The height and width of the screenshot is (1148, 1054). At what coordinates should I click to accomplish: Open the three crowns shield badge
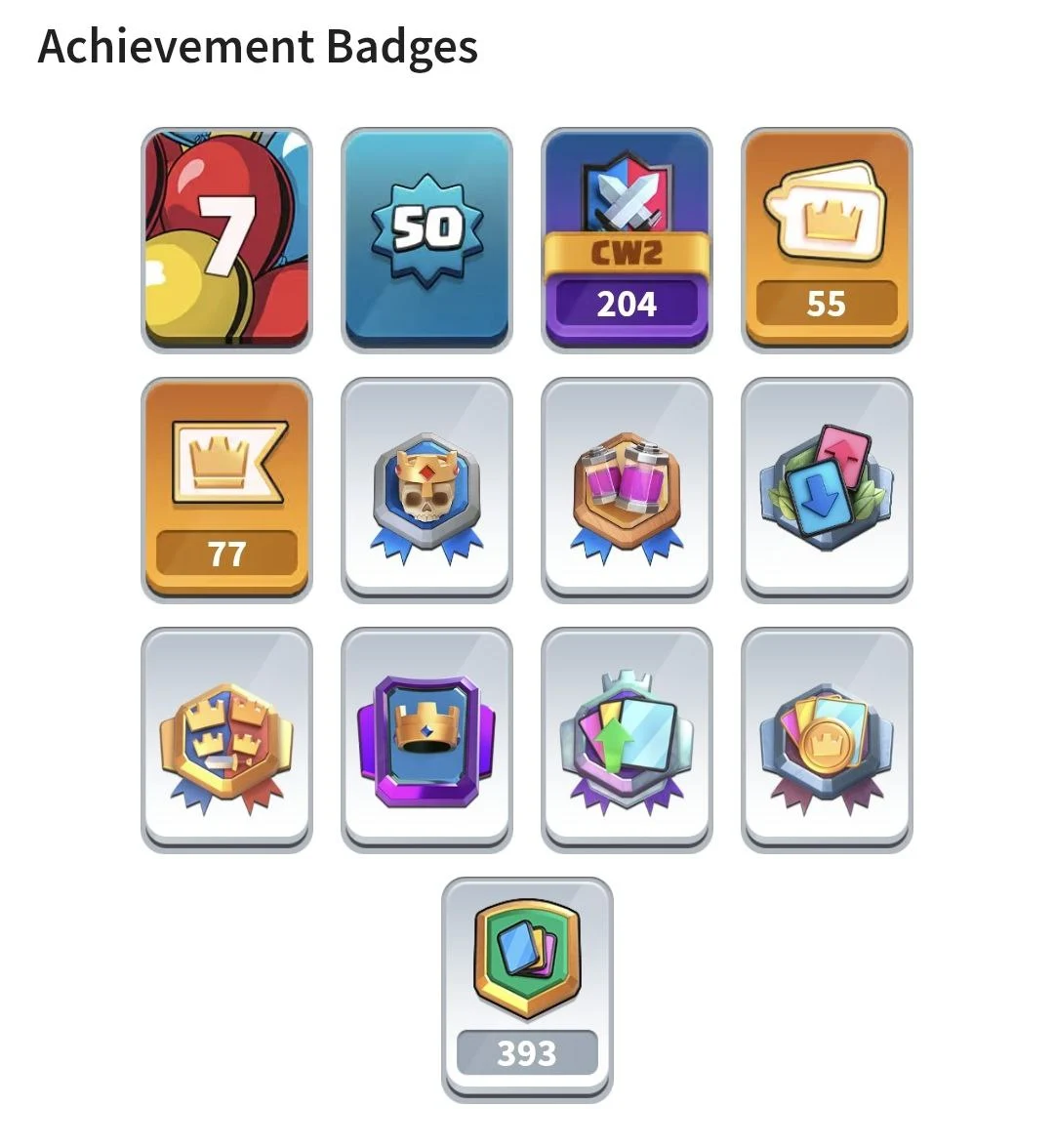226,739
